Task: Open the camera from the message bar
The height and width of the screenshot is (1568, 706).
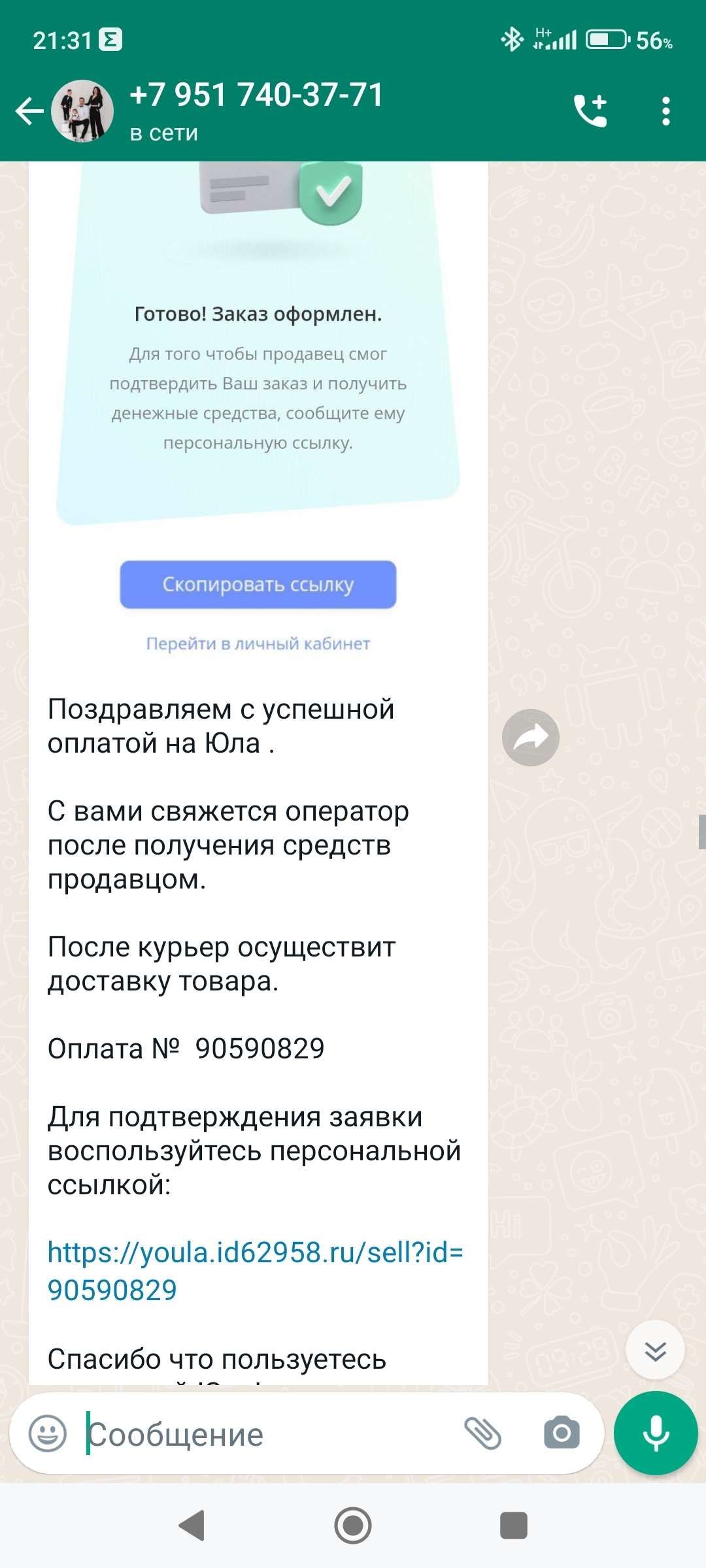Action: [562, 1433]
